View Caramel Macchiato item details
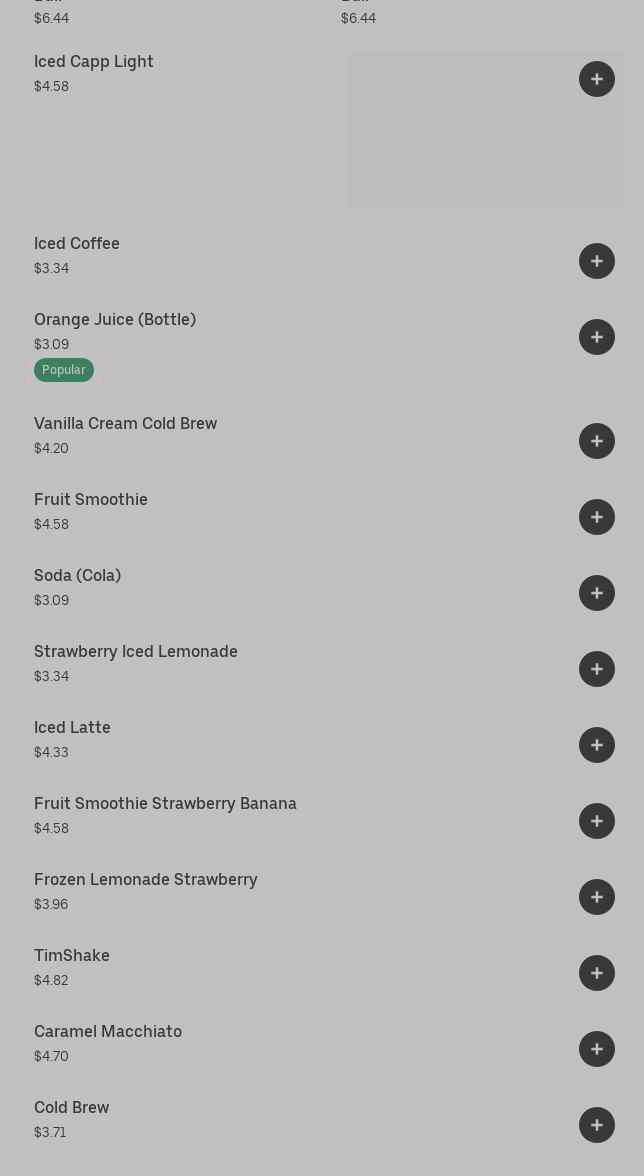 (x=108, y=1032)
